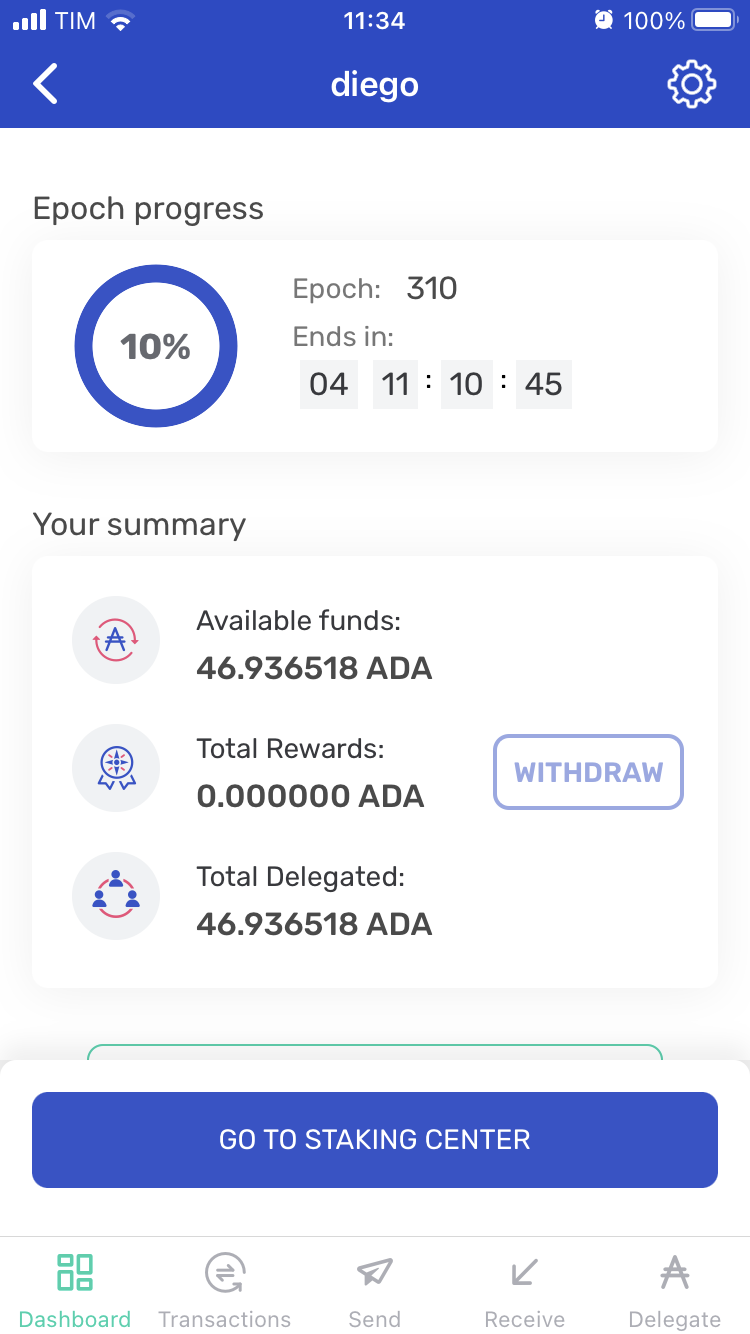
Task: Select the Send paper-plane icon
Action: (374, 1271)
